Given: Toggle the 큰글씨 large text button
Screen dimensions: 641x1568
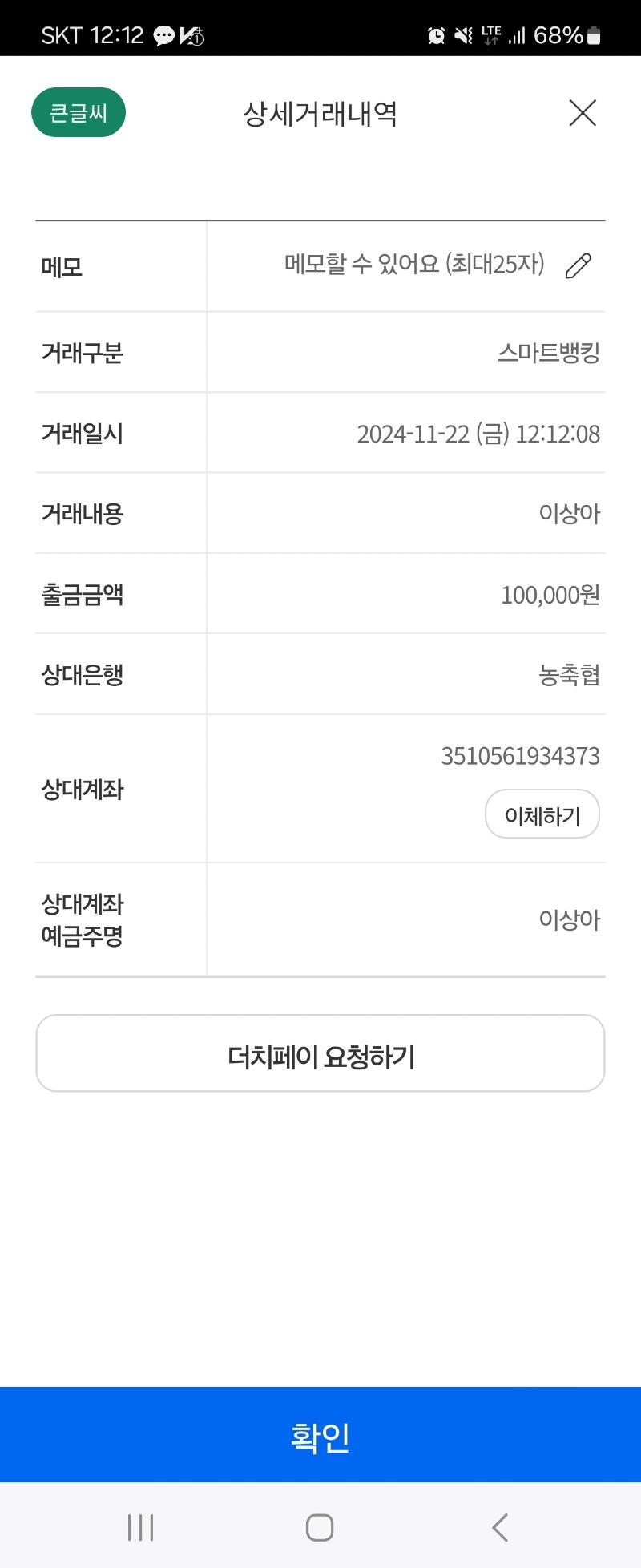Looking at the screenshot, I should click(x=79, y=112).
